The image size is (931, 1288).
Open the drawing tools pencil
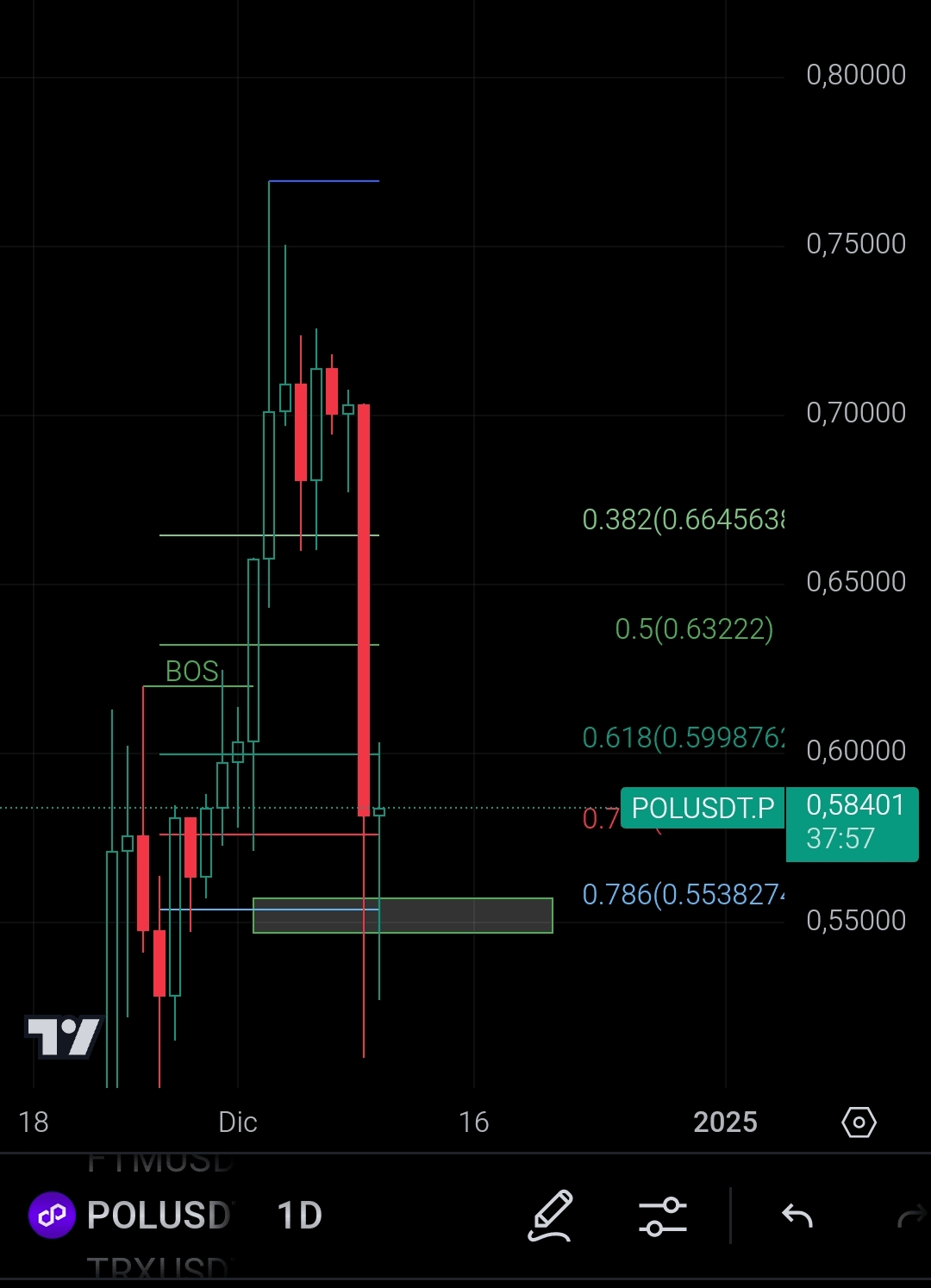point(551,1216)
